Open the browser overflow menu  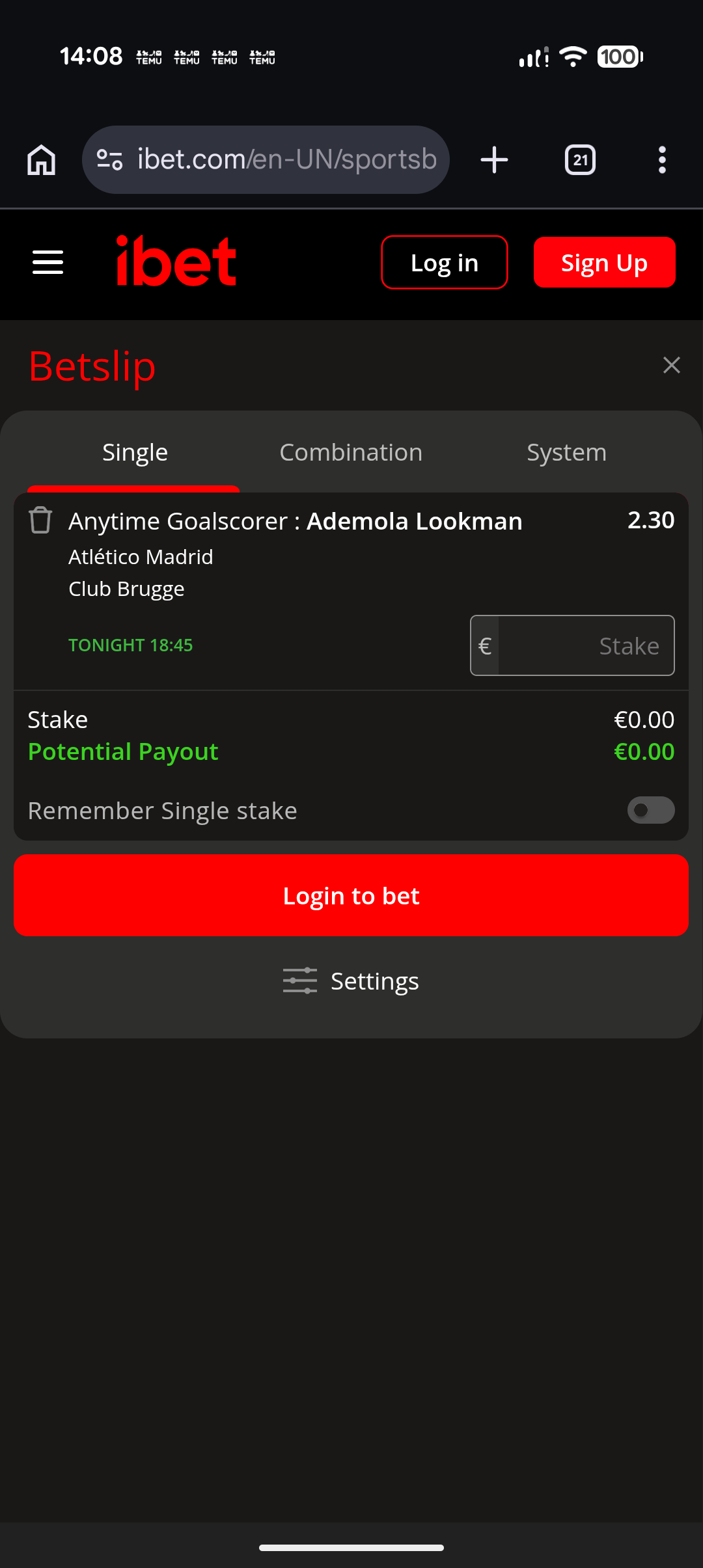(x=662, y=160)
